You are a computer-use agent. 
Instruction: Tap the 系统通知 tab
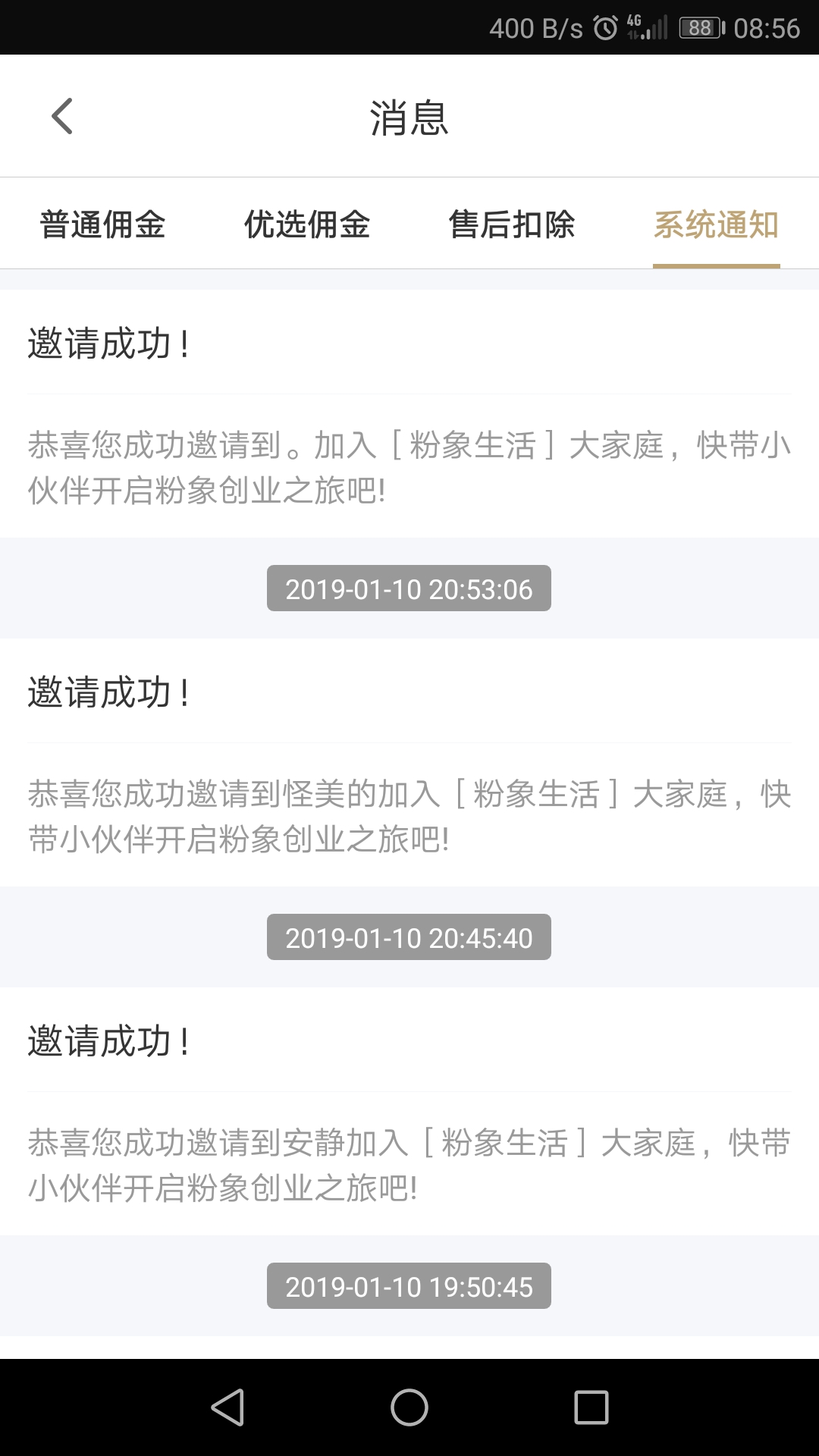(x=716, y=224)
